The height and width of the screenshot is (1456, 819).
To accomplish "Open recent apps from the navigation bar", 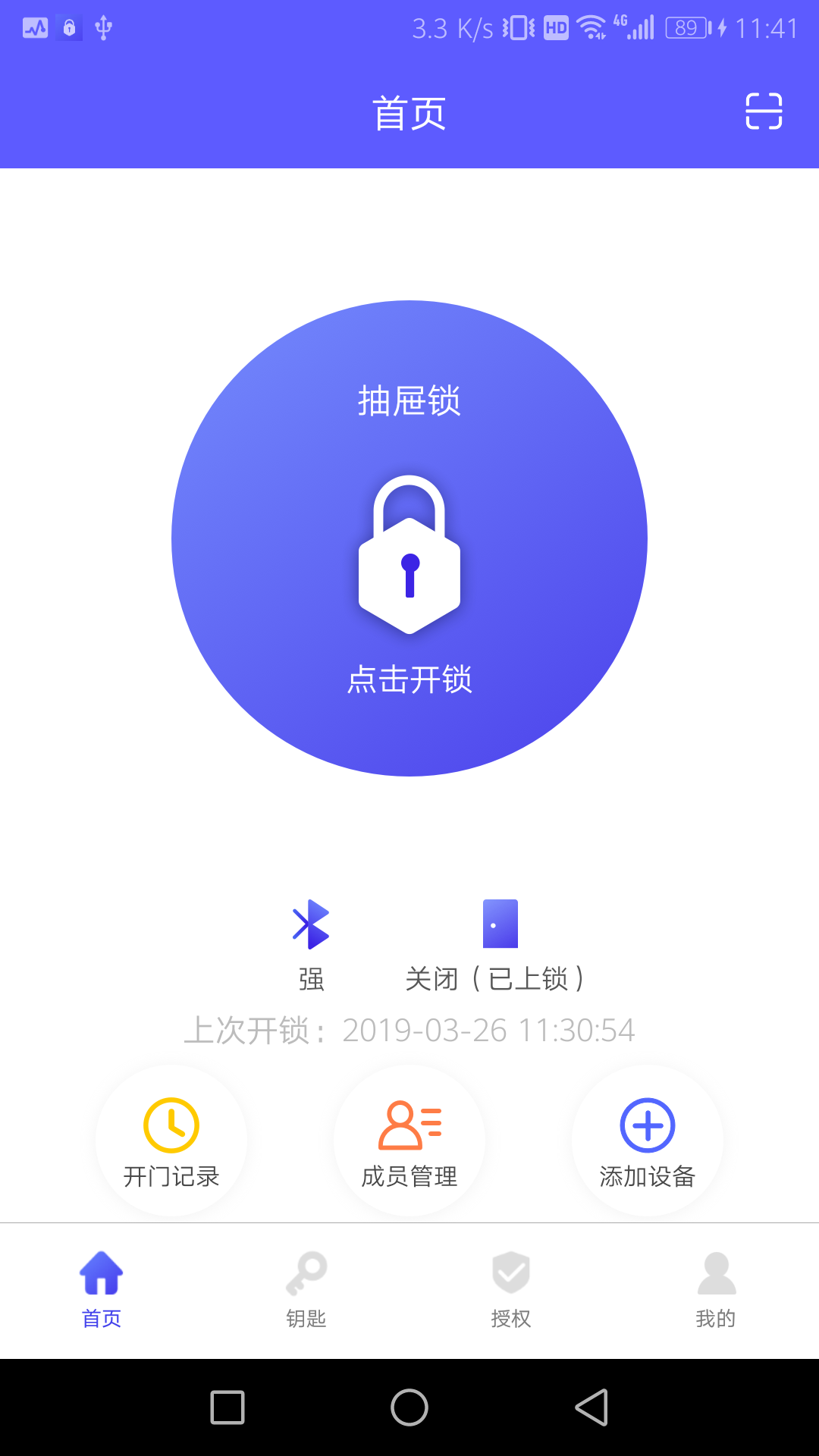I will (227, 1407).
